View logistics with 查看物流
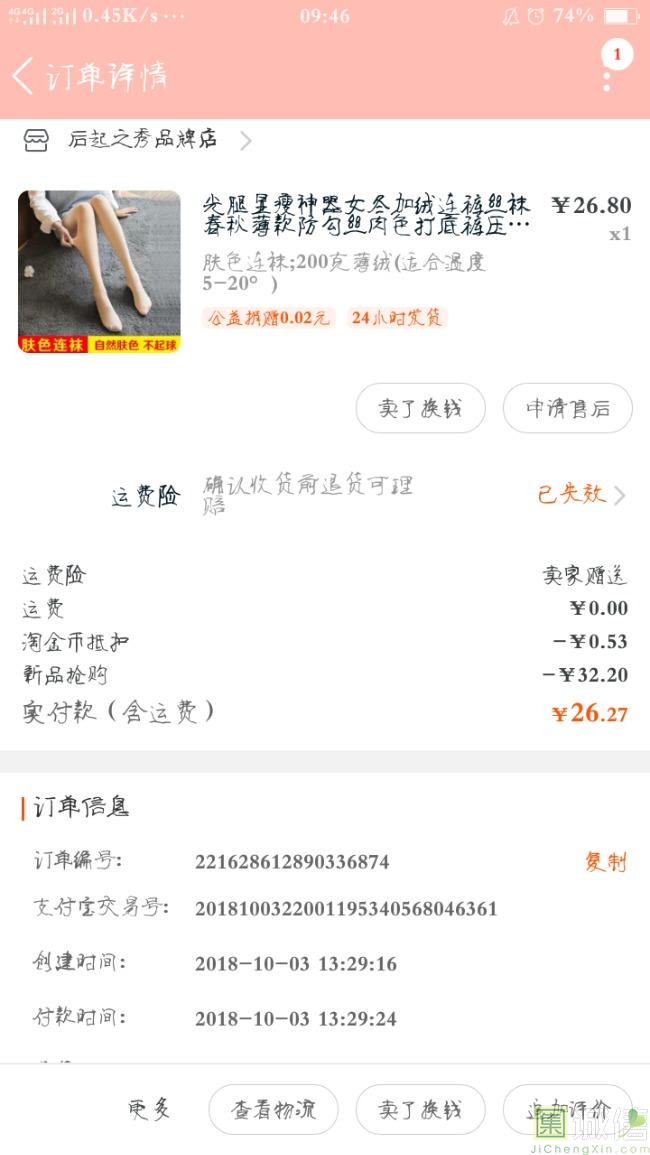650x1155 pixels. point(273,1110)
